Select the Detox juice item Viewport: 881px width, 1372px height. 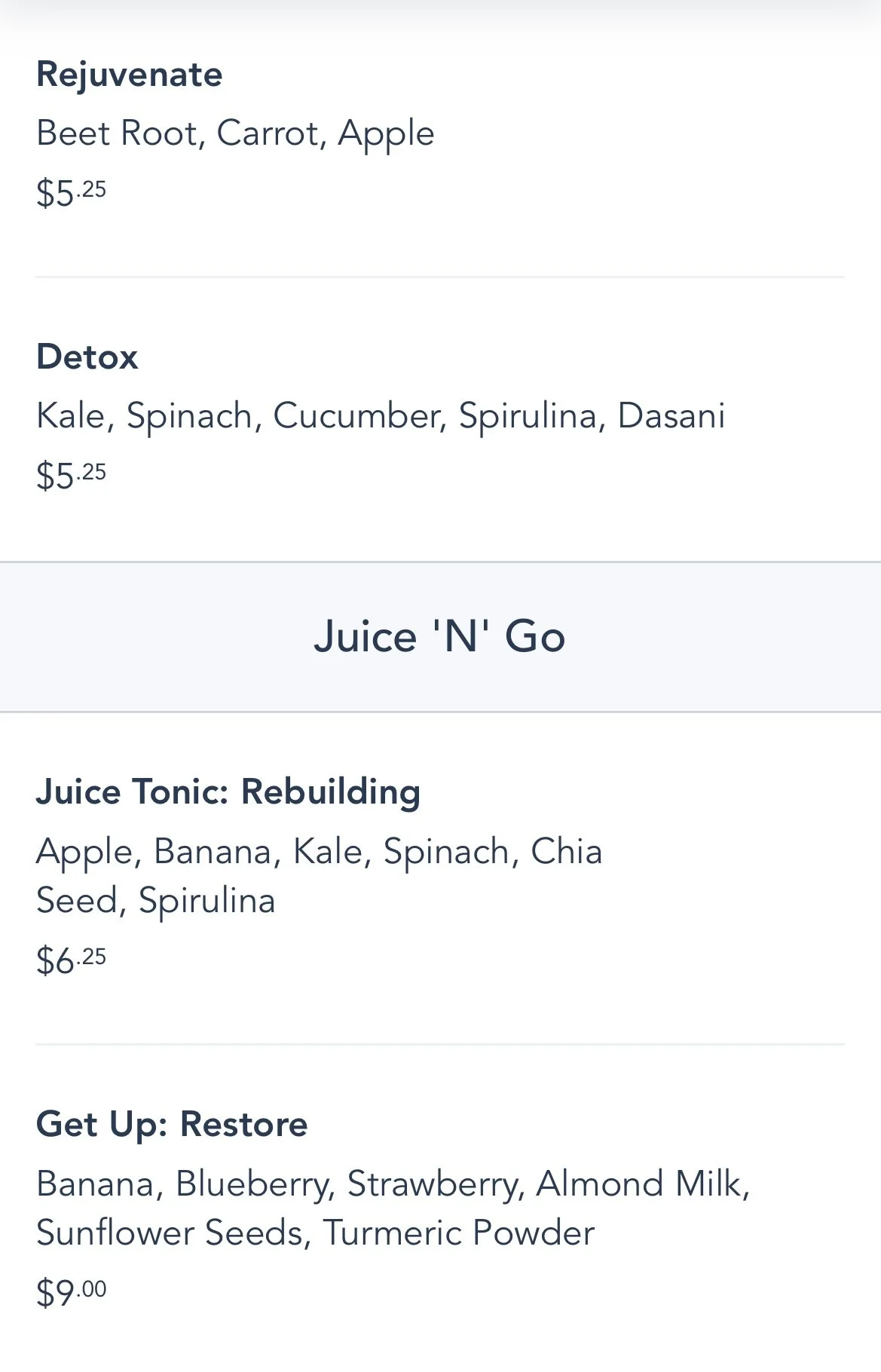coord(87,357)
